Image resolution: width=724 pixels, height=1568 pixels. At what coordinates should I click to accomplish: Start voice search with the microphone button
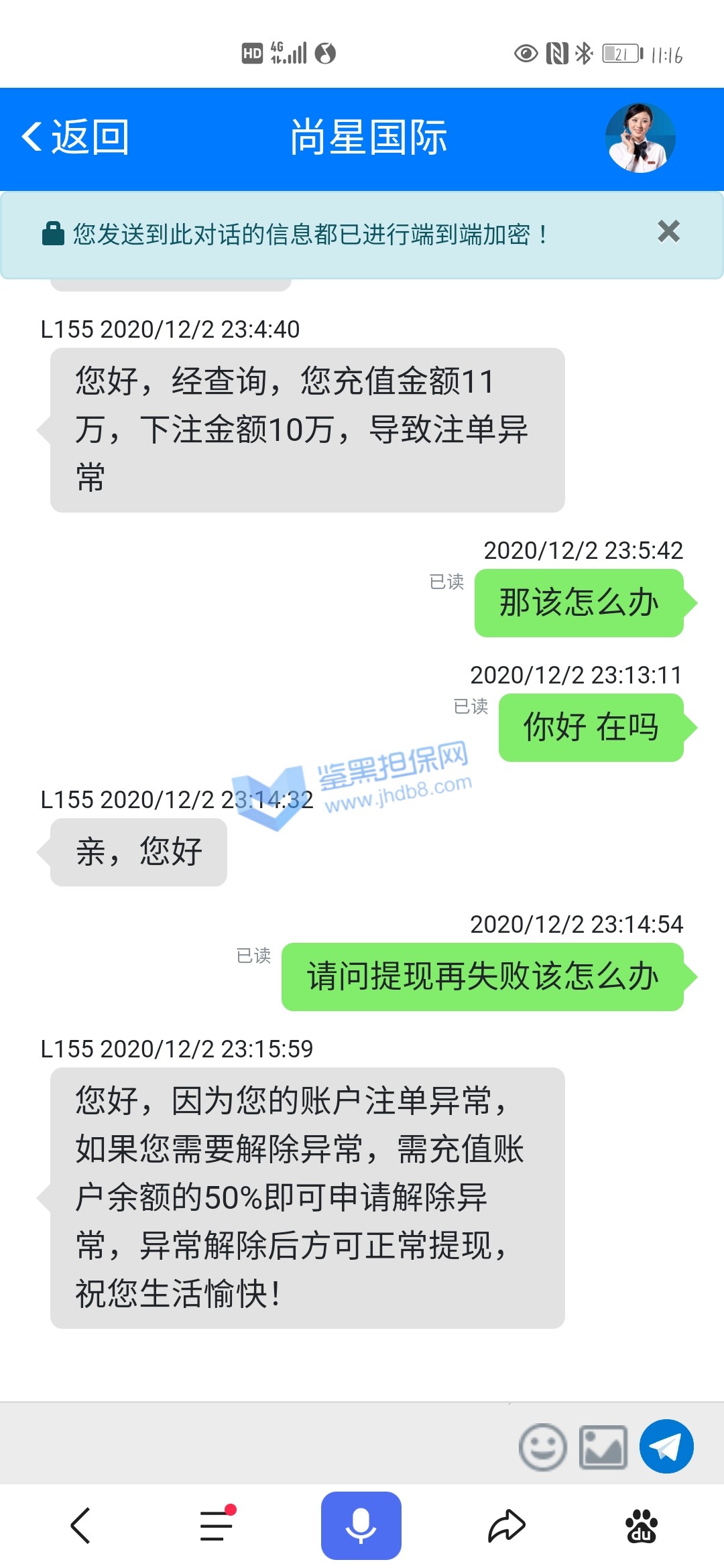coord(361,1526)
